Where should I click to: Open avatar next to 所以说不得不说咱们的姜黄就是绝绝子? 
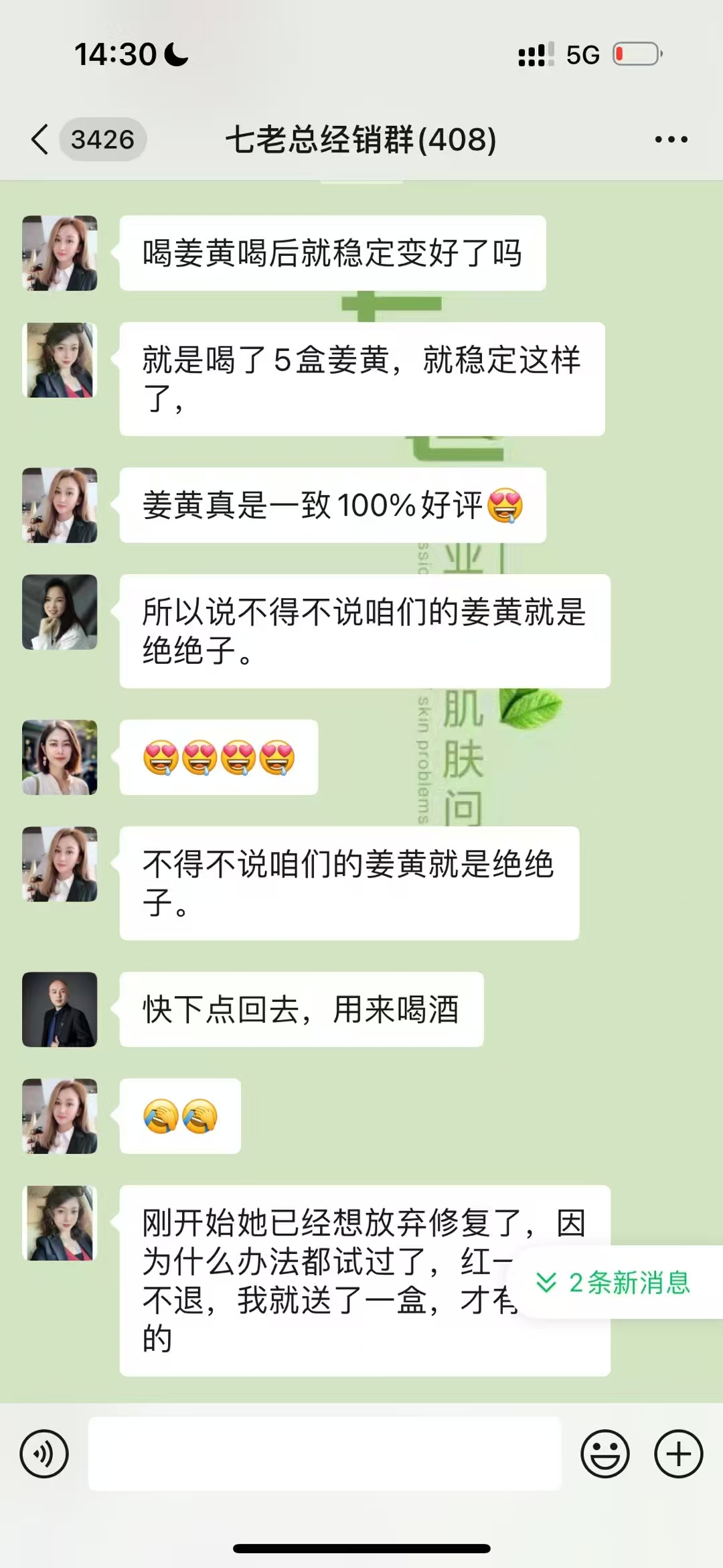coord(60,612)
